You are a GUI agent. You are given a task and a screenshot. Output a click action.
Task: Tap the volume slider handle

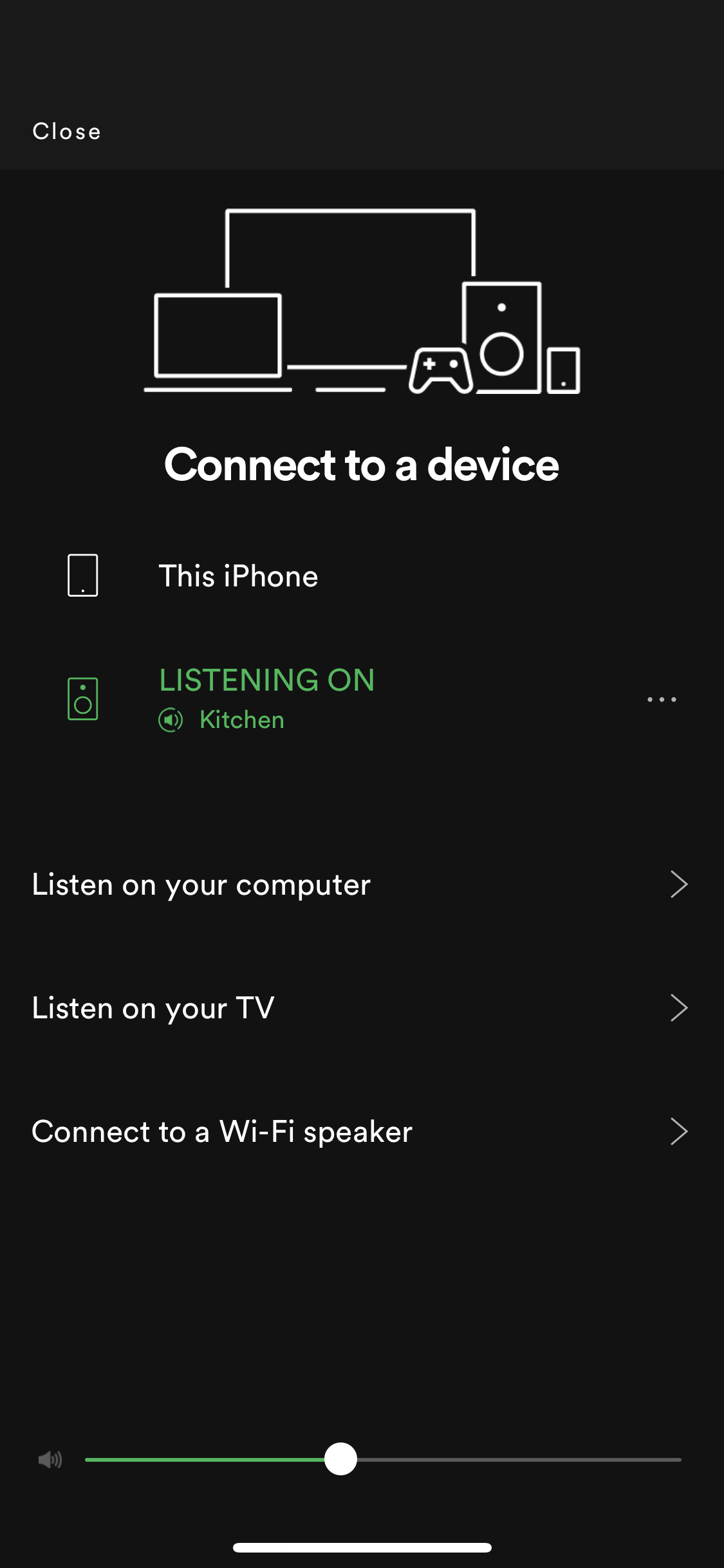pos(340,1459)
